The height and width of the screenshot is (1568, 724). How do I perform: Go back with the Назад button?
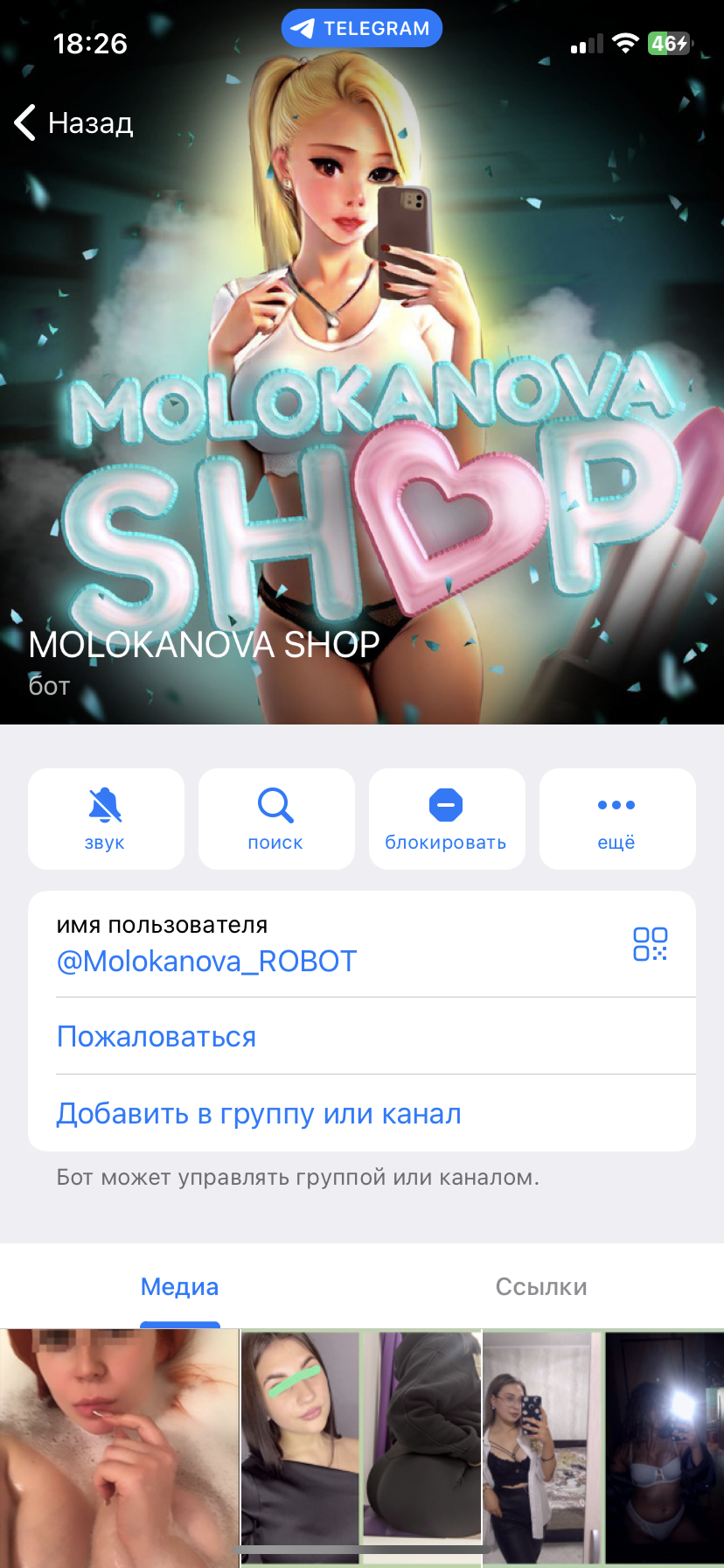pos(74,123)
